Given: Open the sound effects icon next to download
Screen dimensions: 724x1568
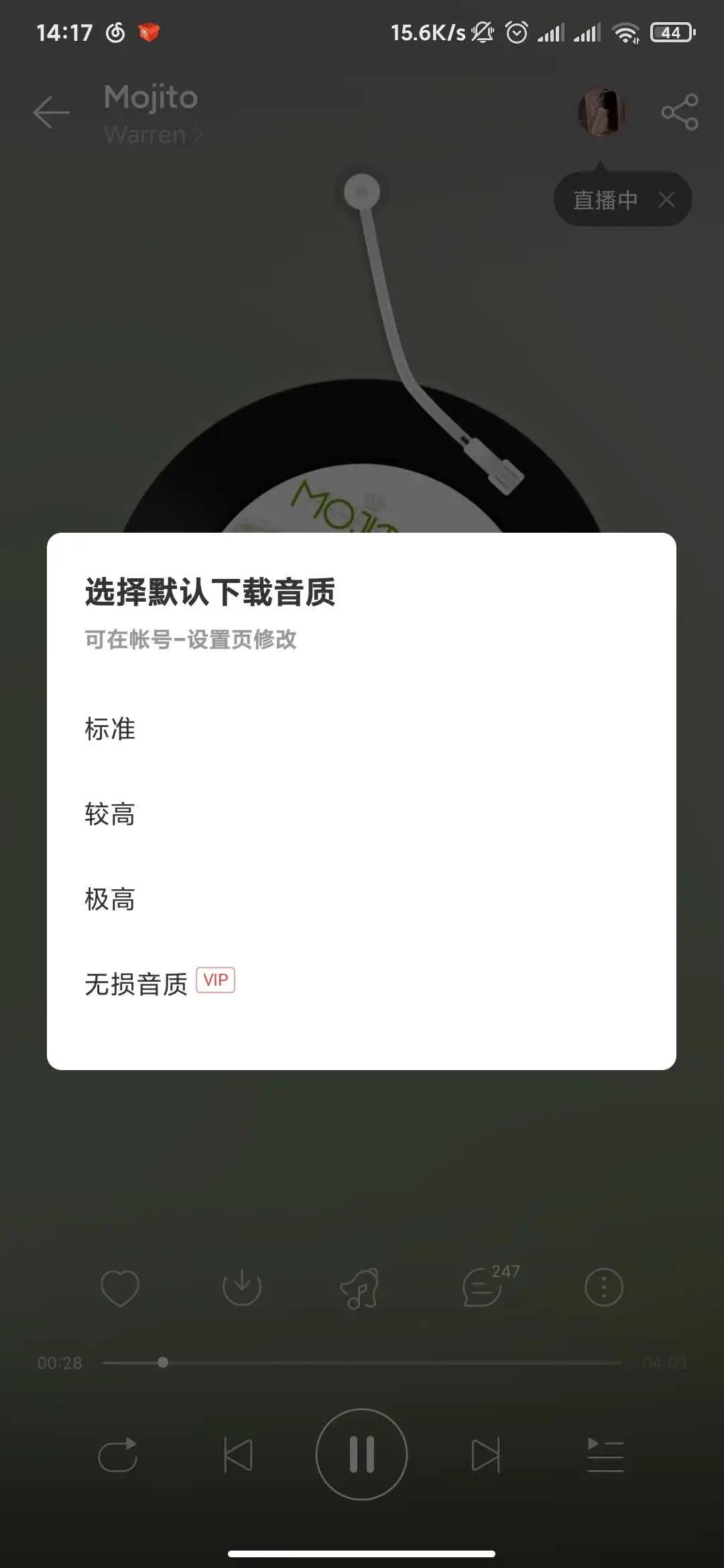Looking at the screenshot, I should point(361,1287).
